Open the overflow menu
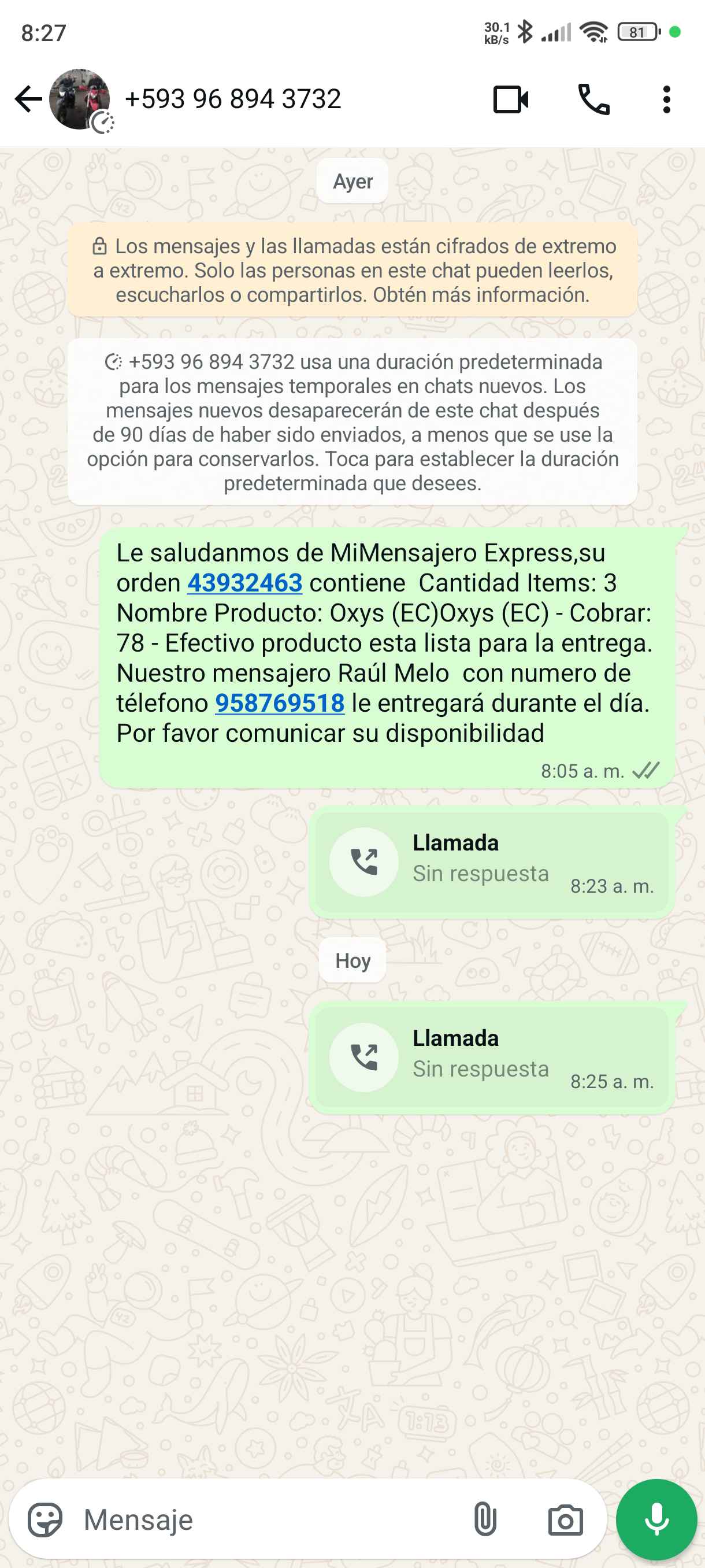The width and height of the screenshot is (705, 1568). [666, 99]
